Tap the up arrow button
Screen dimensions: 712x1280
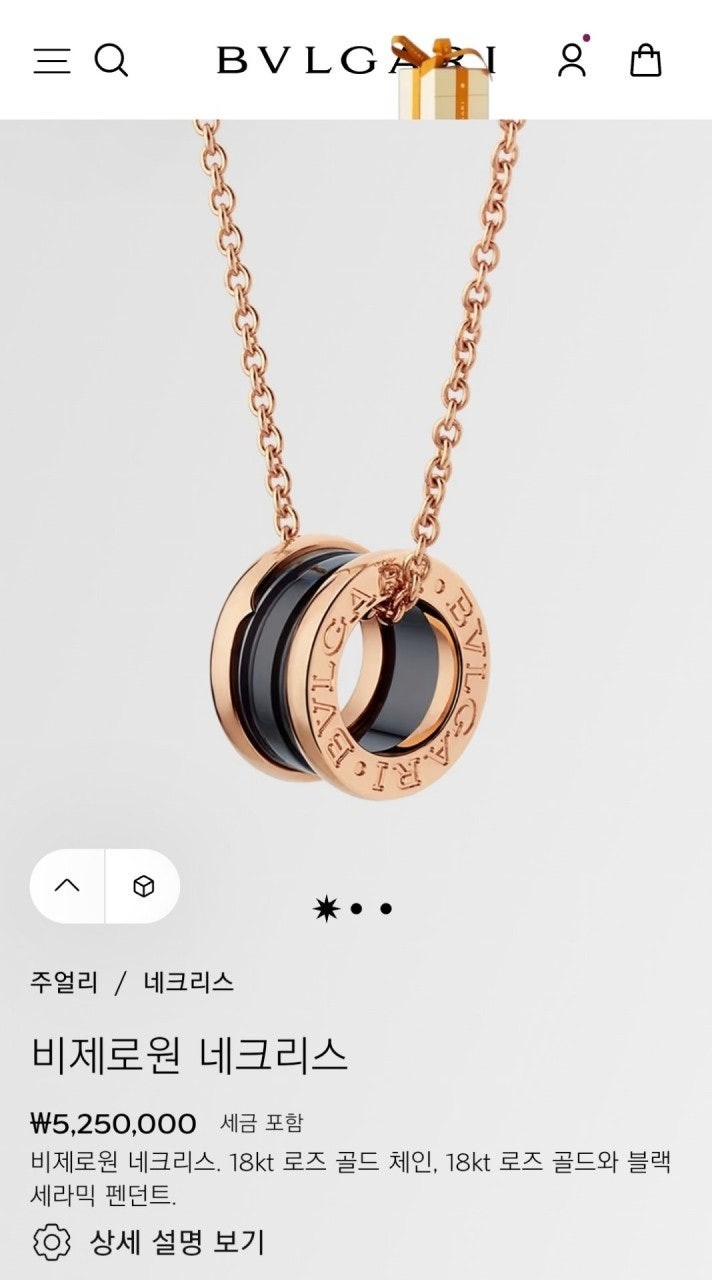click(x=67, y=886)
